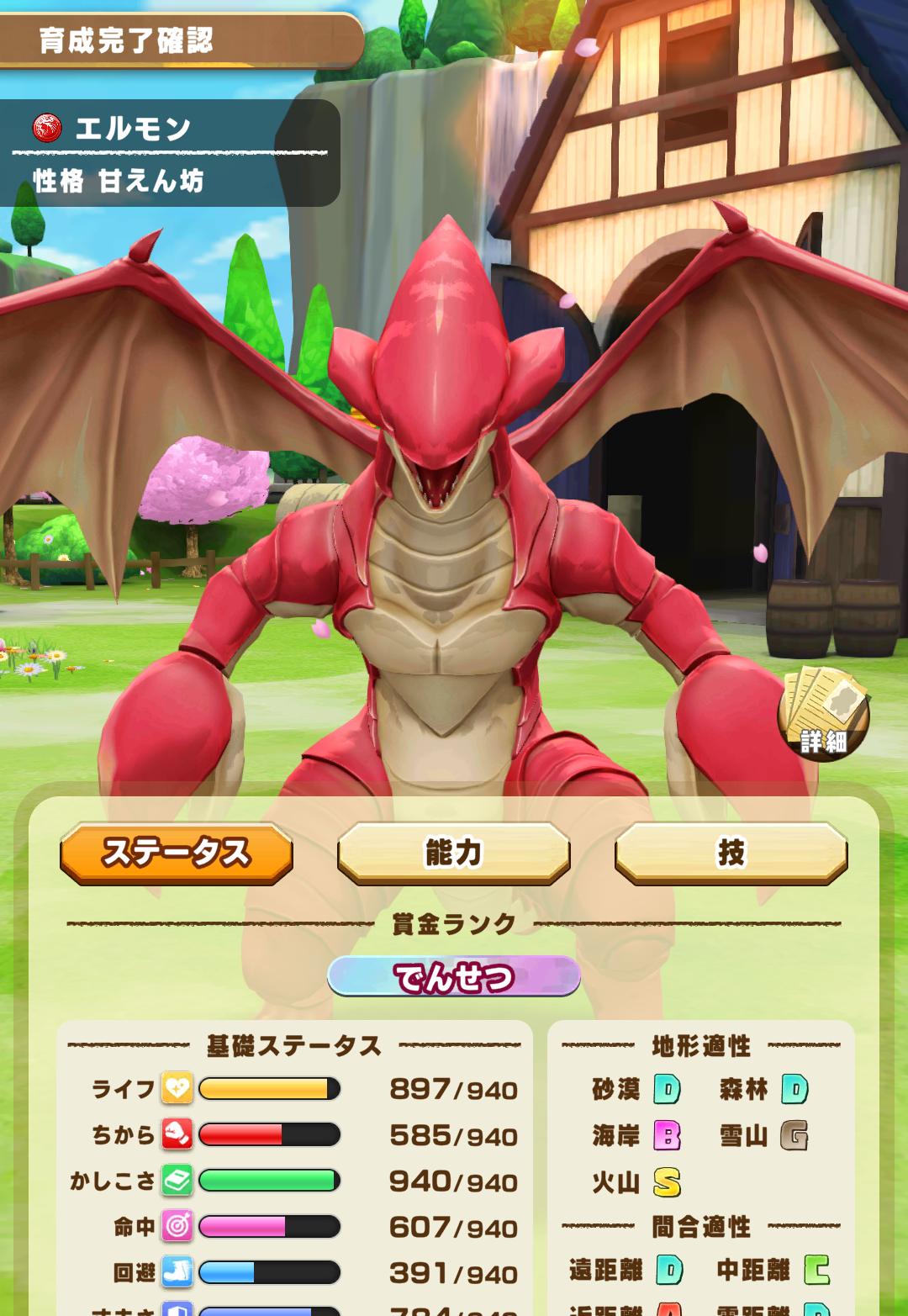
Task: Open the 技 tab
Action: click(x=731, y=853)
